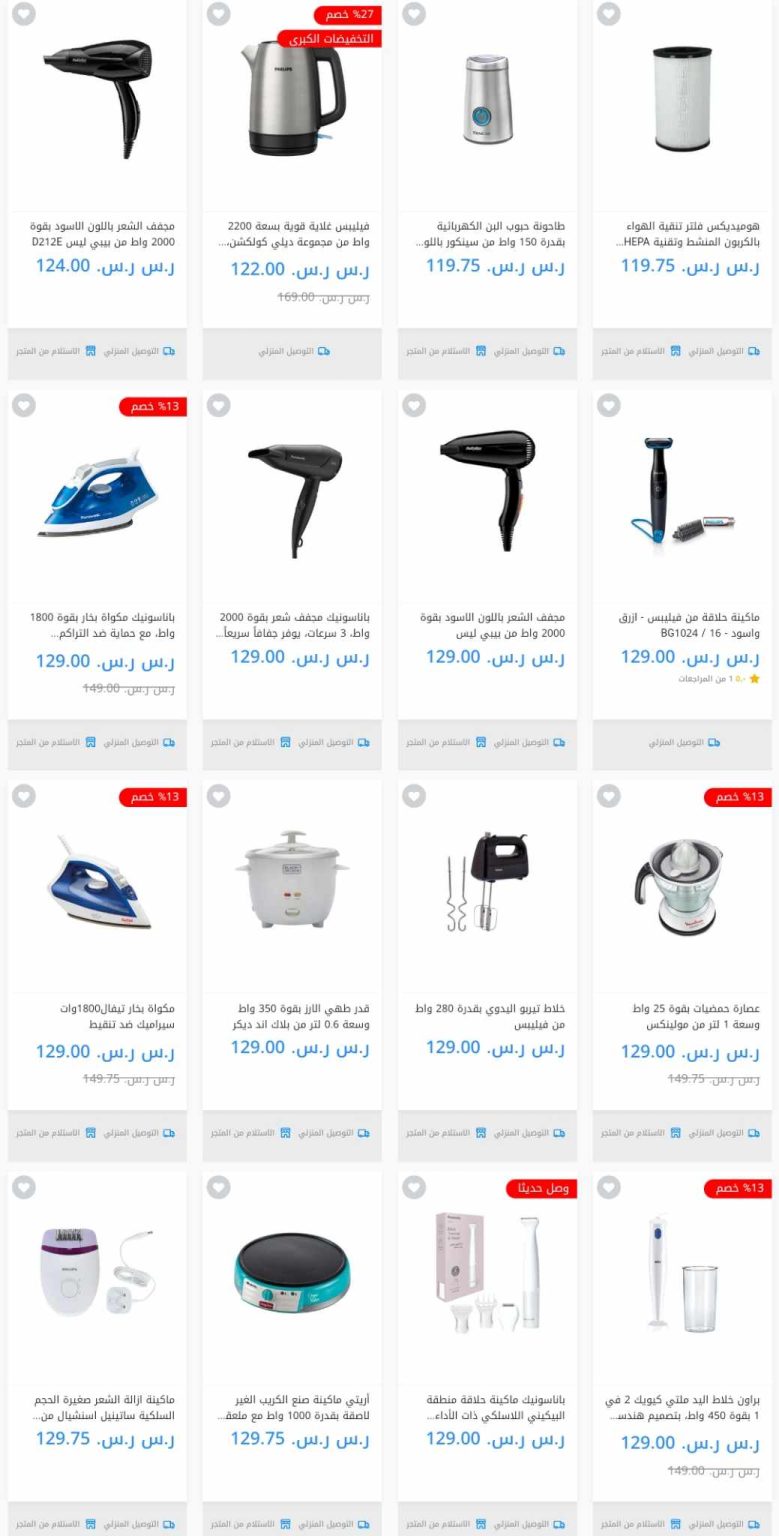Add the Sencor coffee grinder to wishlist
The image size is (779, 1536).
tap(414, 14)
